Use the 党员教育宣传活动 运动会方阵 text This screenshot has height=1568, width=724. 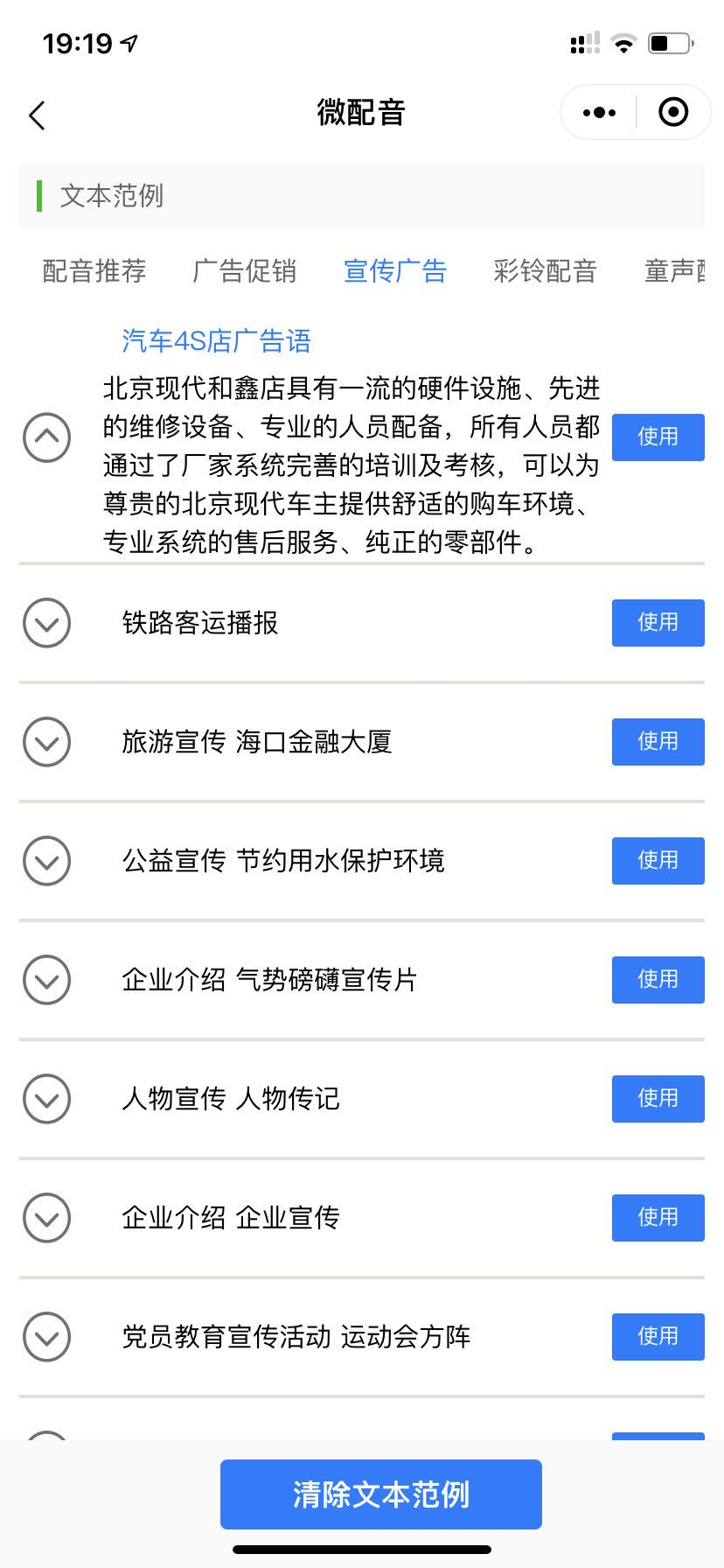[x=658, y=1337]
